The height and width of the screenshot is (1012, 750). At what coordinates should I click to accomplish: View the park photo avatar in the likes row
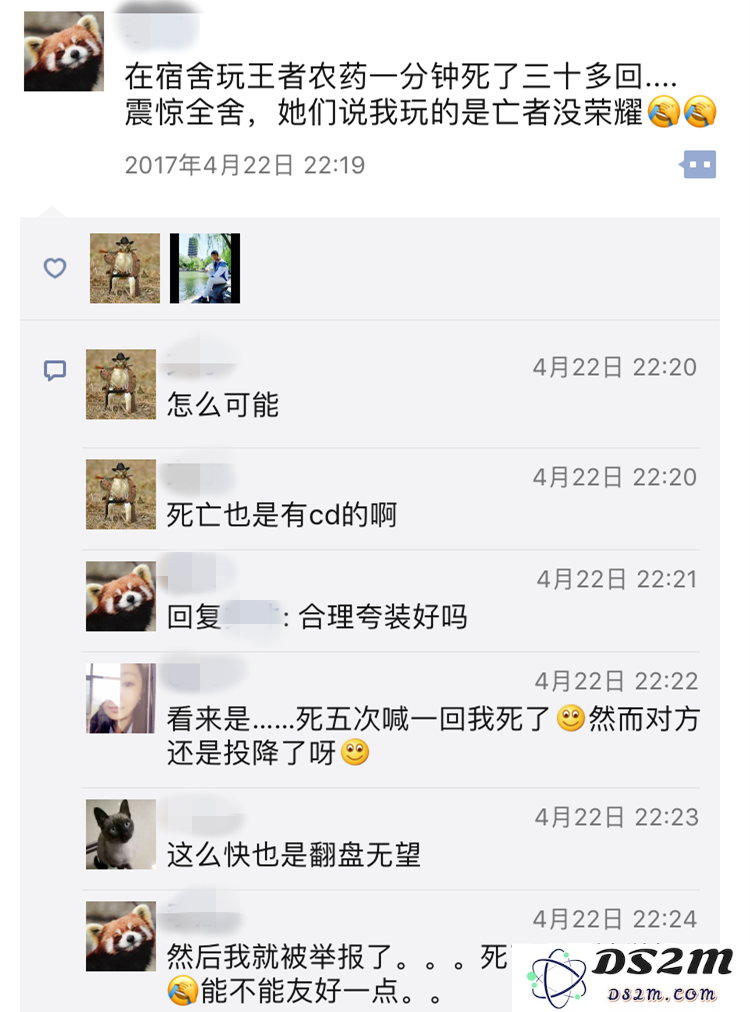tap(205, 268)
